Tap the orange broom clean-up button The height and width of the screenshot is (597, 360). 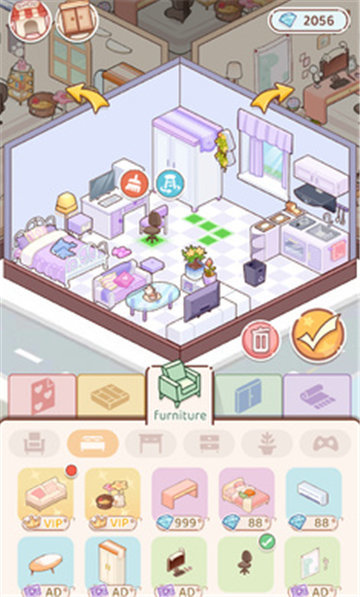point(134,184)
